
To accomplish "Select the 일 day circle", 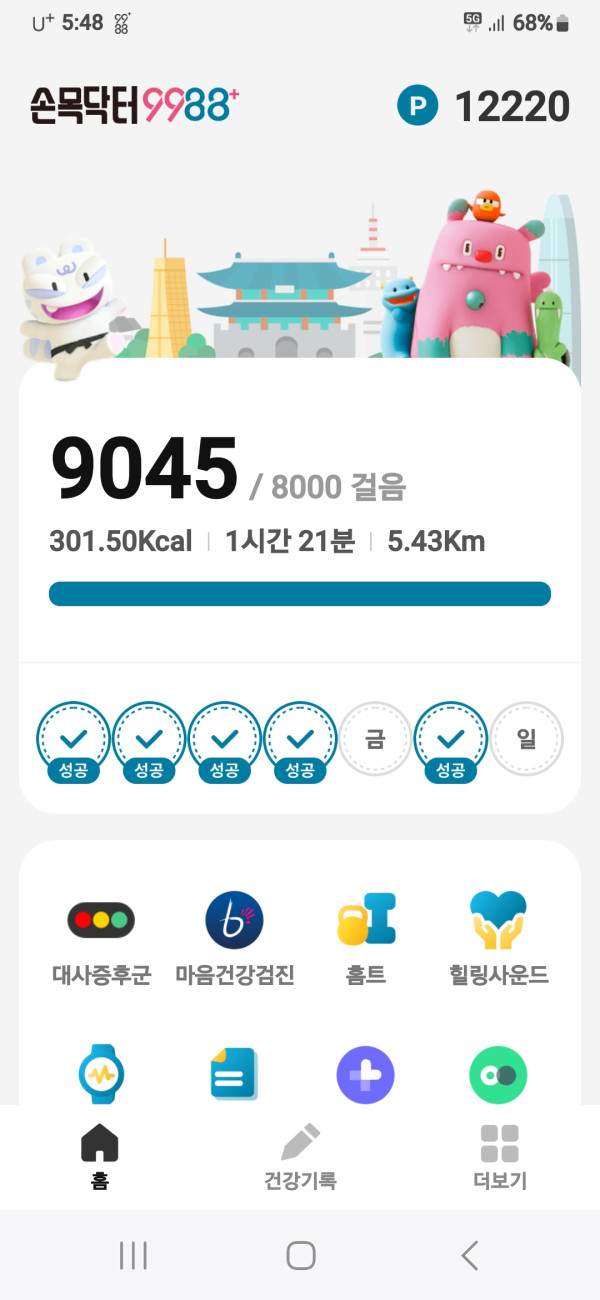I will click(526, 740).
